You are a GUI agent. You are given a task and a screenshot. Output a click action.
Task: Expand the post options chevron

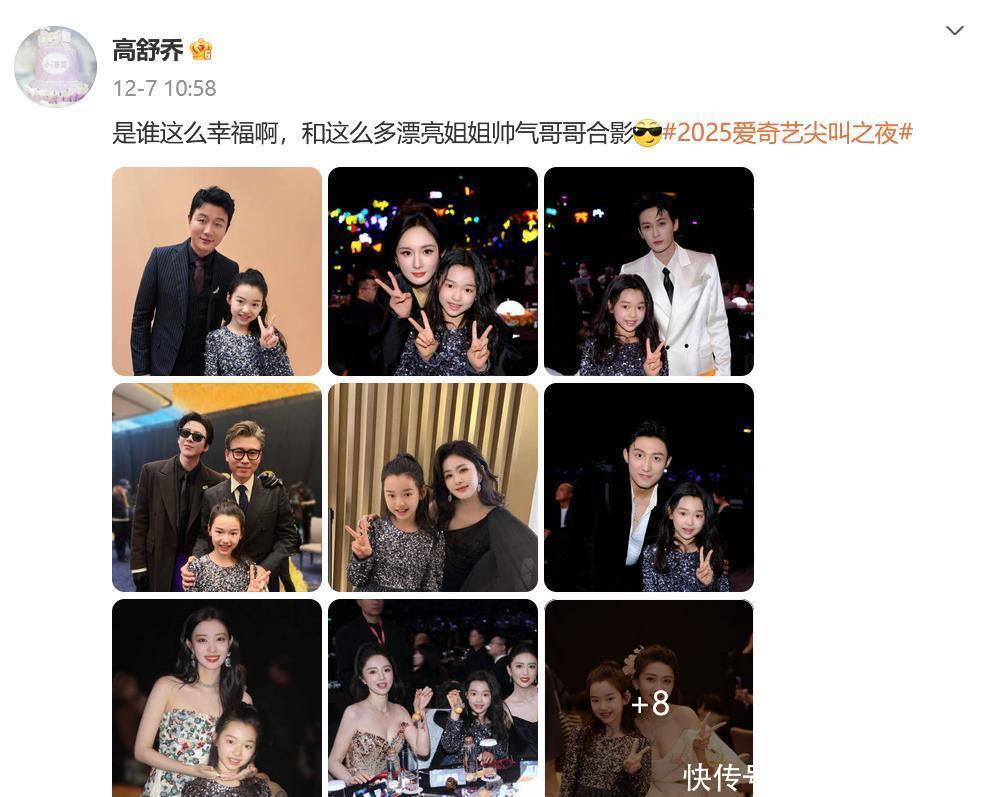point(954,30)
